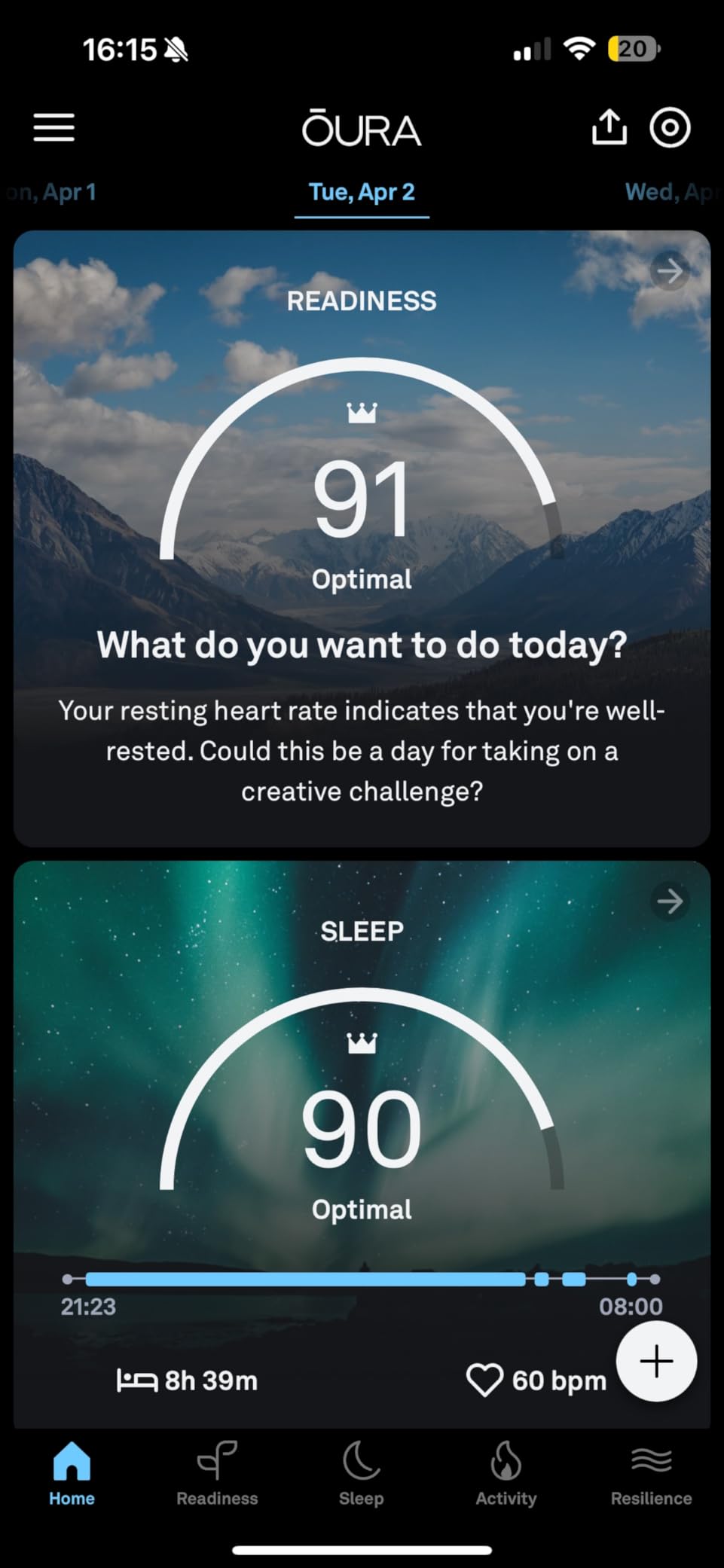Tap the sleep score 90 gauge
This screenshot has width=724, height=1568.
point(361,1128)
